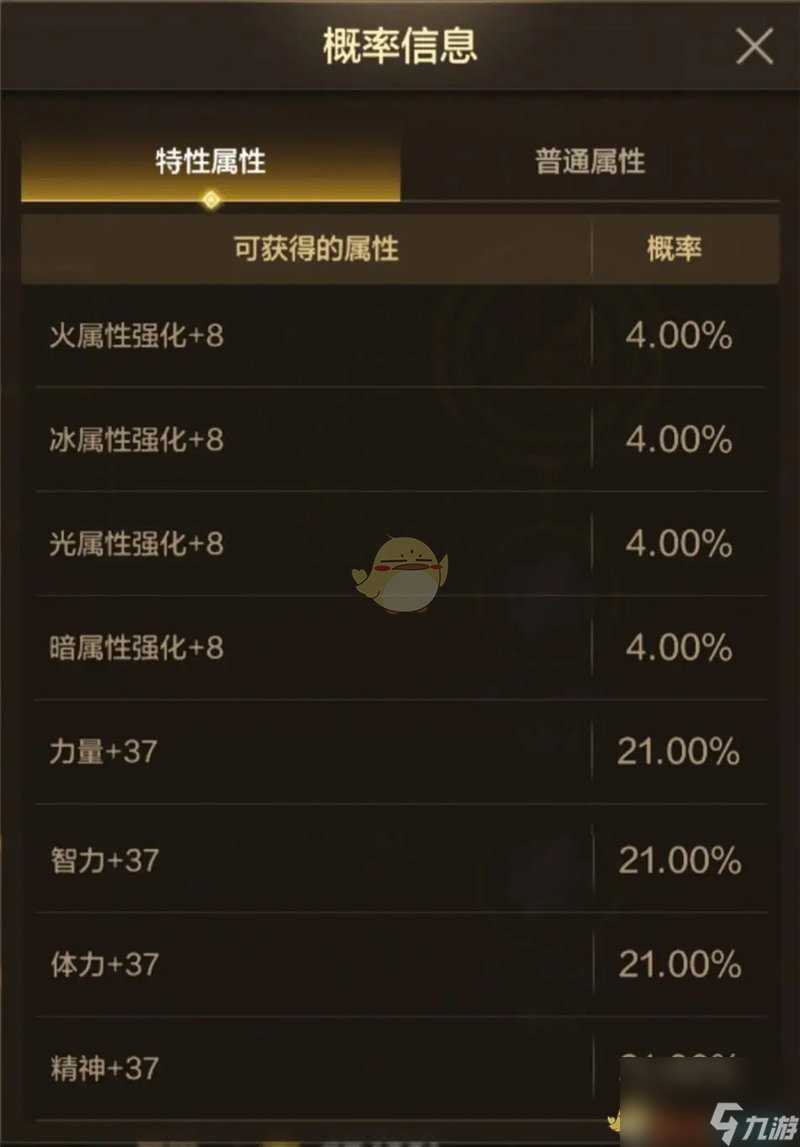This screenshot has height=1147, width=800.
Task: Close the probability info dialog
Action: (755, 46)
